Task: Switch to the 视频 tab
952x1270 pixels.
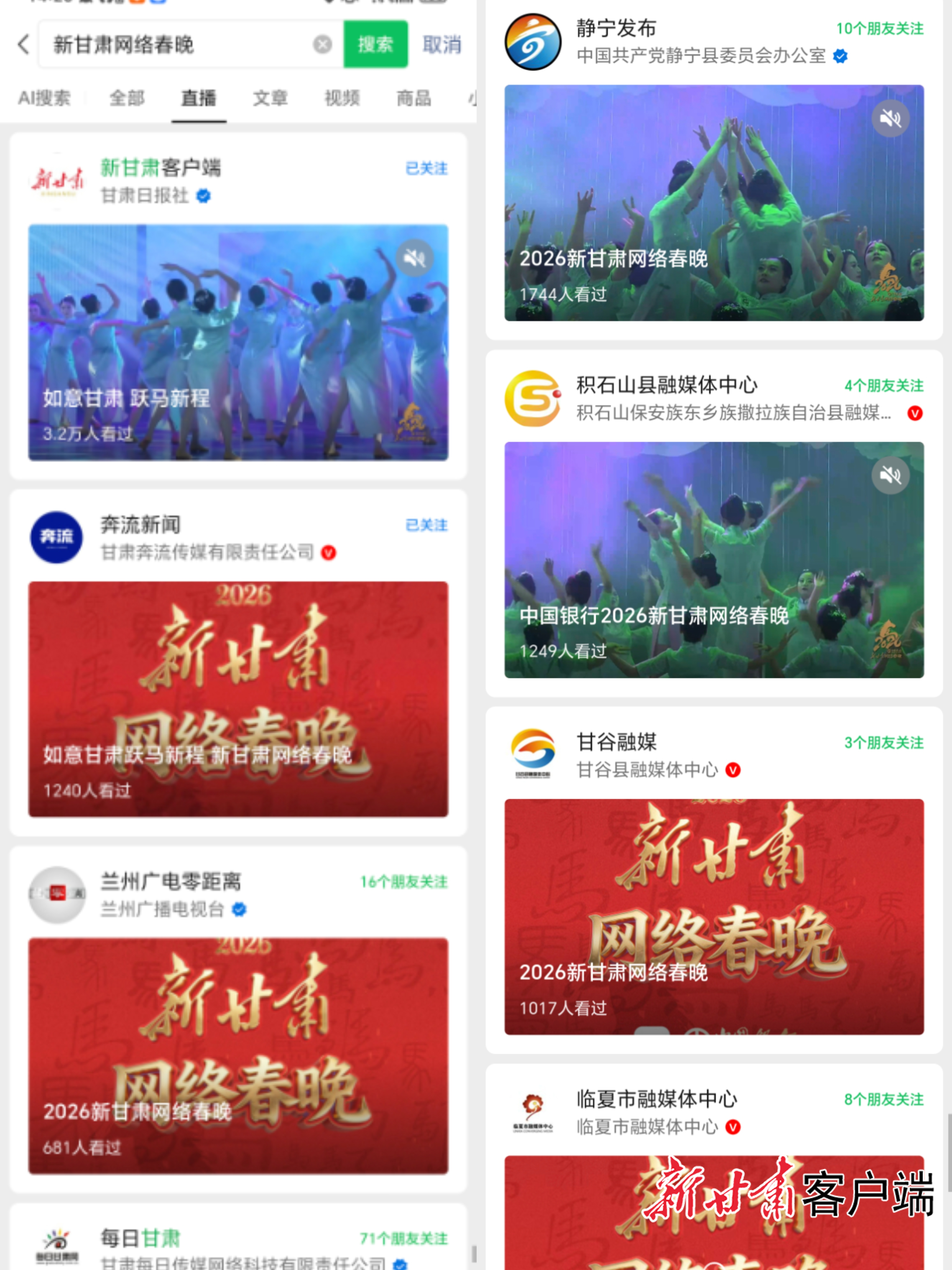Action: [x=341, y=98]
